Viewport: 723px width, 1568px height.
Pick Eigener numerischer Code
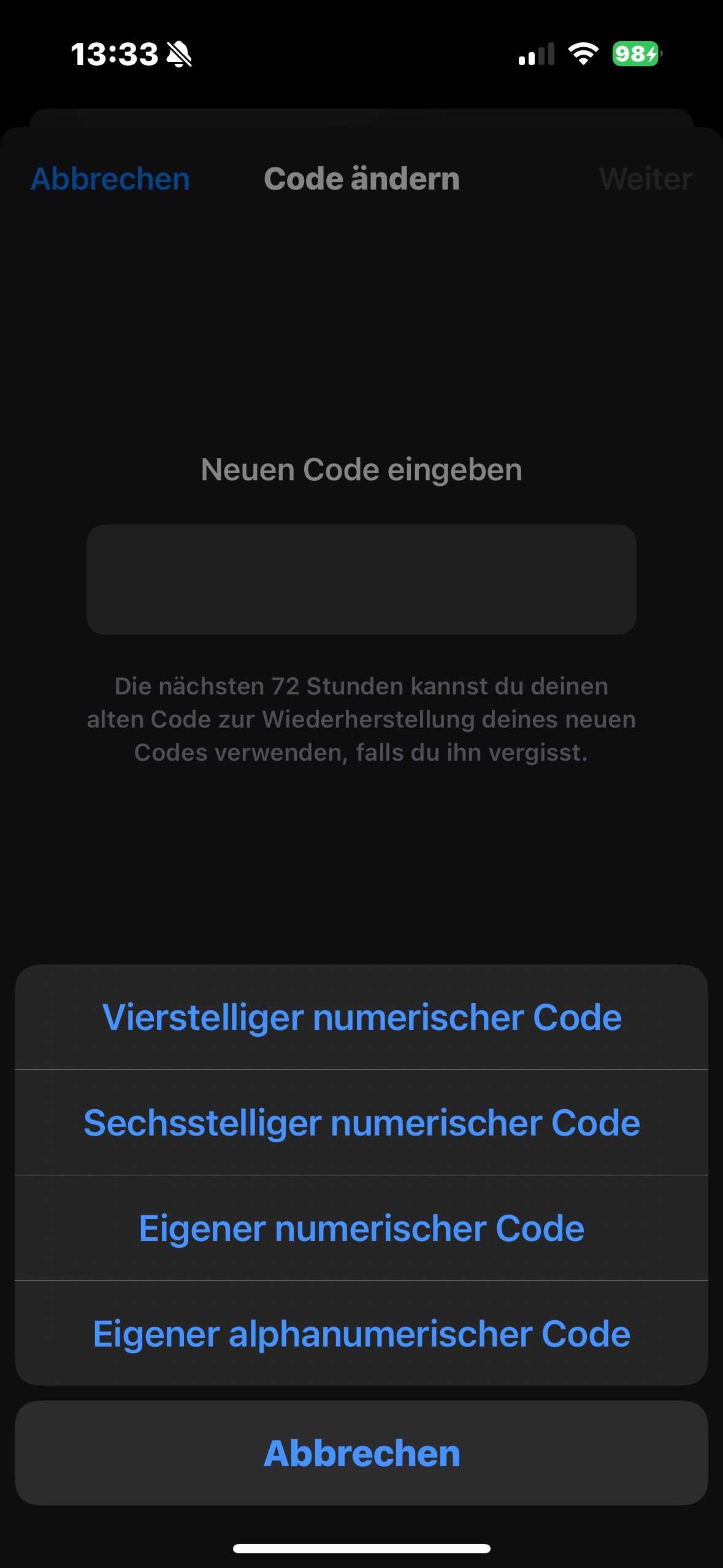pos(361,1228)
